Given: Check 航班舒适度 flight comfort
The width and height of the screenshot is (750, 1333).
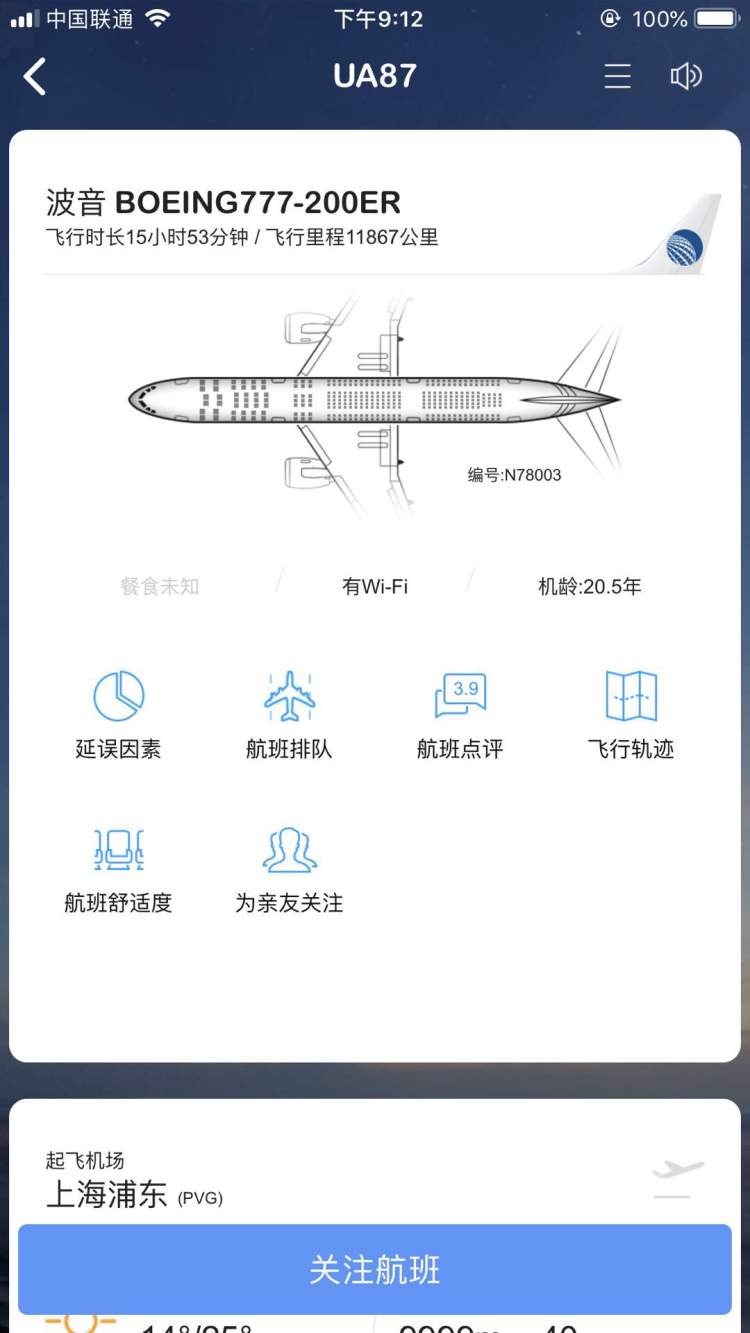Looking at the screenshot, I should [x=118, y=868].
